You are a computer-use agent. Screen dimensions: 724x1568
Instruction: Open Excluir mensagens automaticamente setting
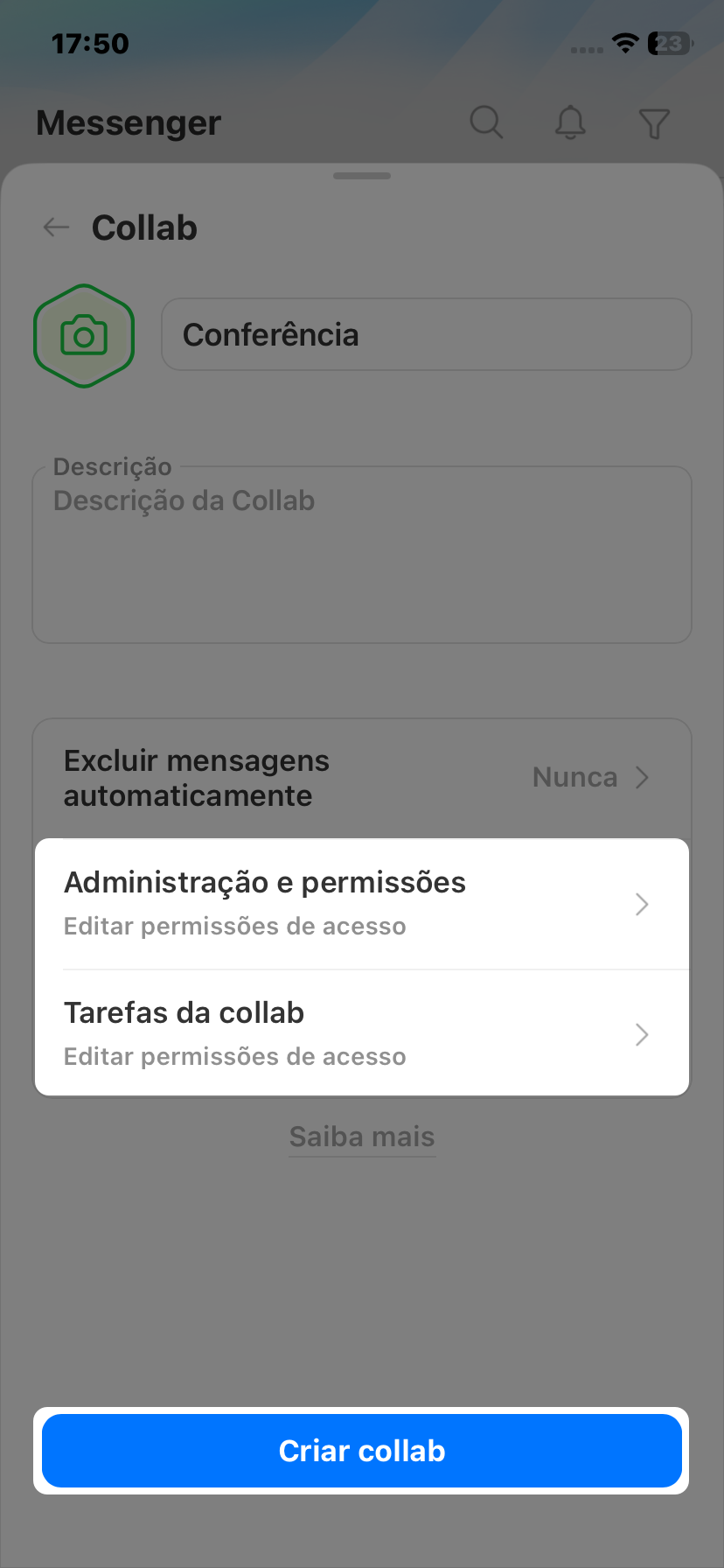coord(362,778)
